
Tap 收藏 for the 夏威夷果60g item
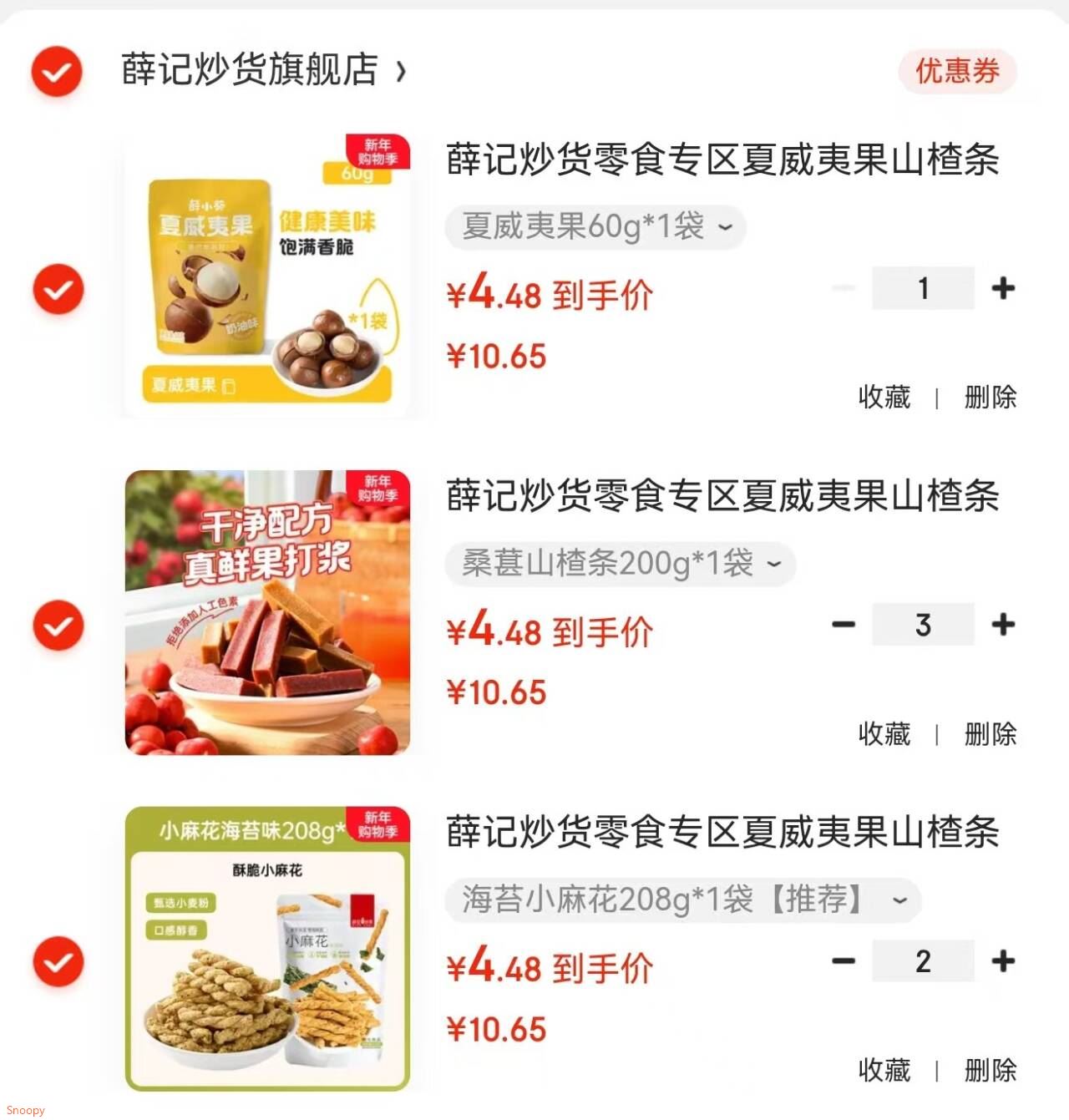pyautogui.click(x=884, y=397)
